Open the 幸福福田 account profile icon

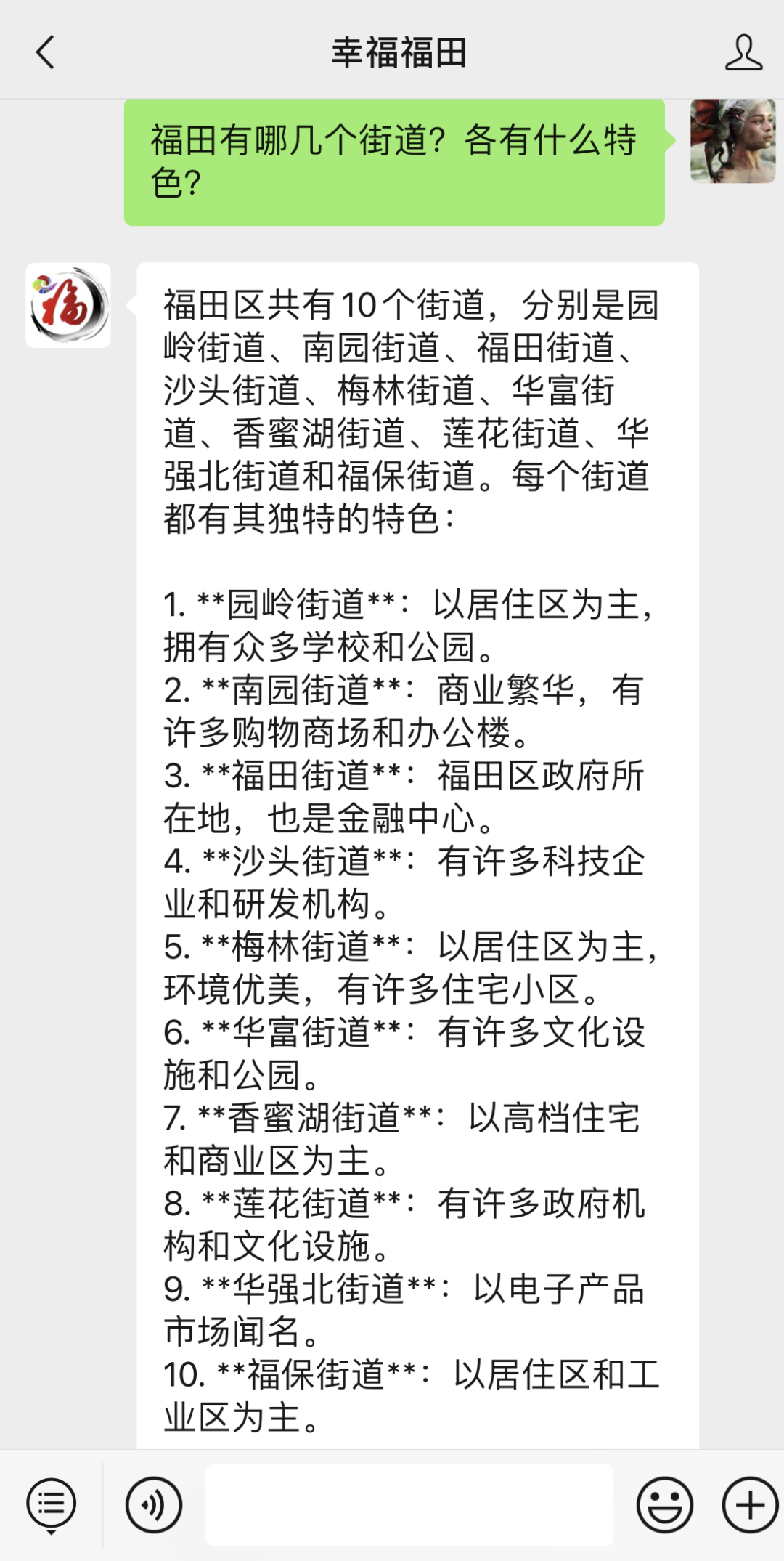(743, 52)
